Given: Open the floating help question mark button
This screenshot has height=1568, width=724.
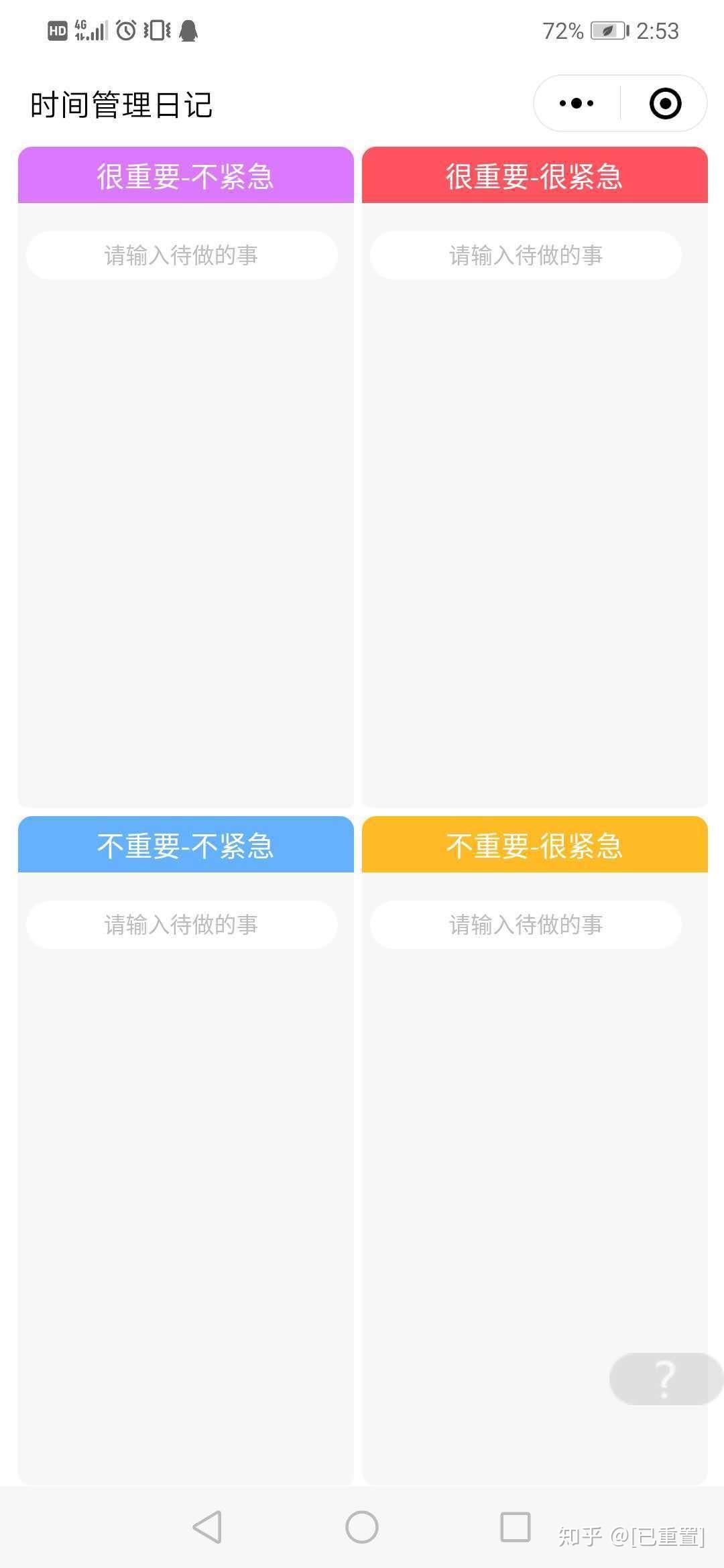Looking at the screenshot, I should [665, 1379].
